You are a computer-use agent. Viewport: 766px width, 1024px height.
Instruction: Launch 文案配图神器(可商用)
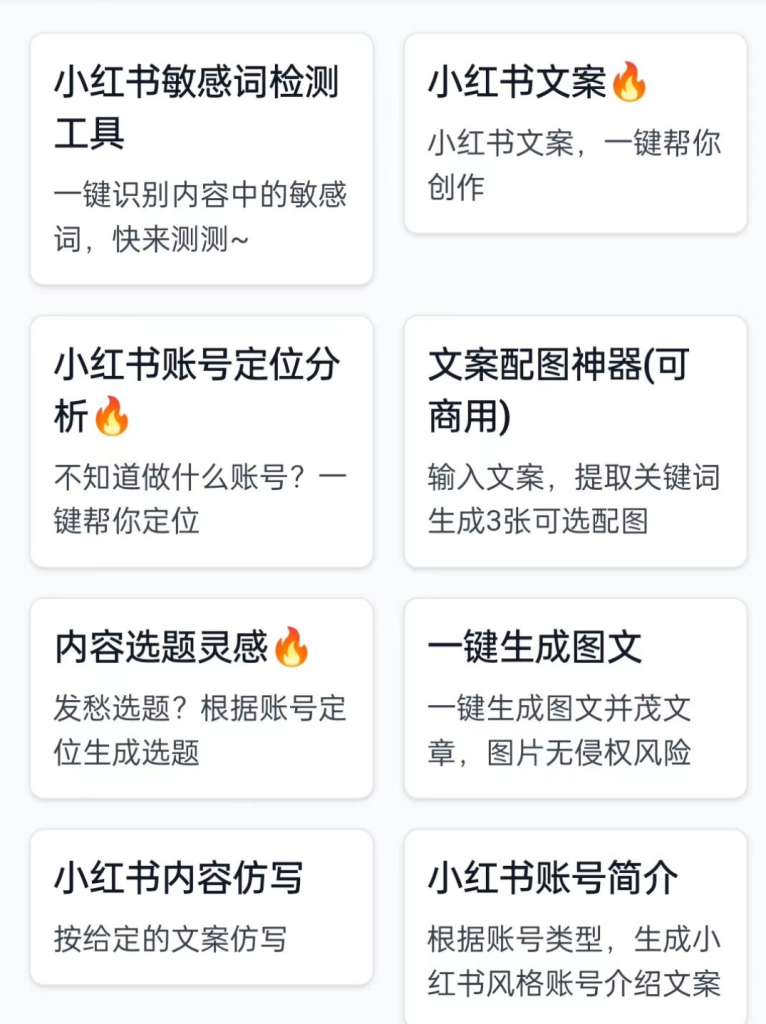tap(575, 440)
